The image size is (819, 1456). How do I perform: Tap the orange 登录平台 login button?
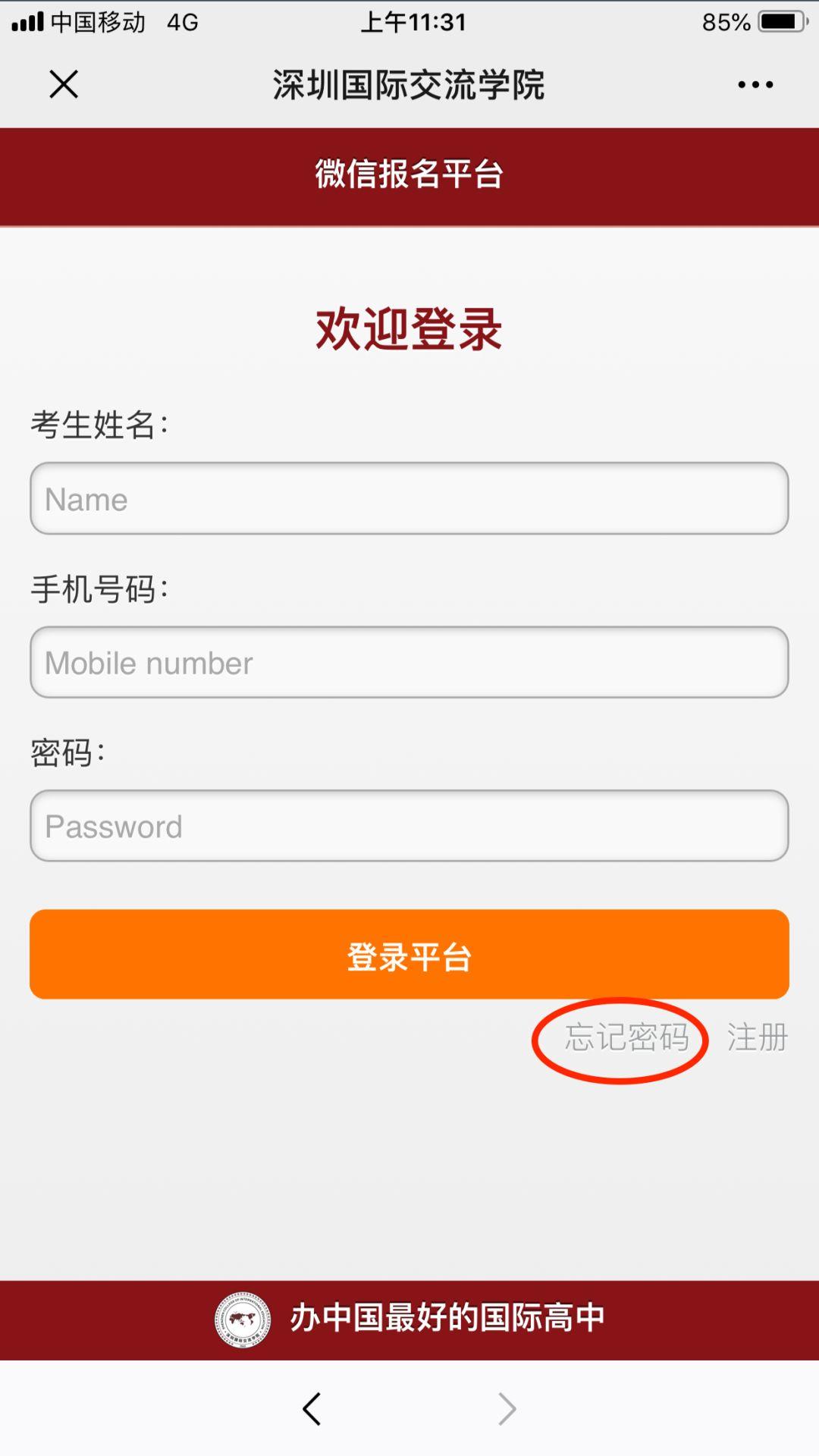[409, 954]
